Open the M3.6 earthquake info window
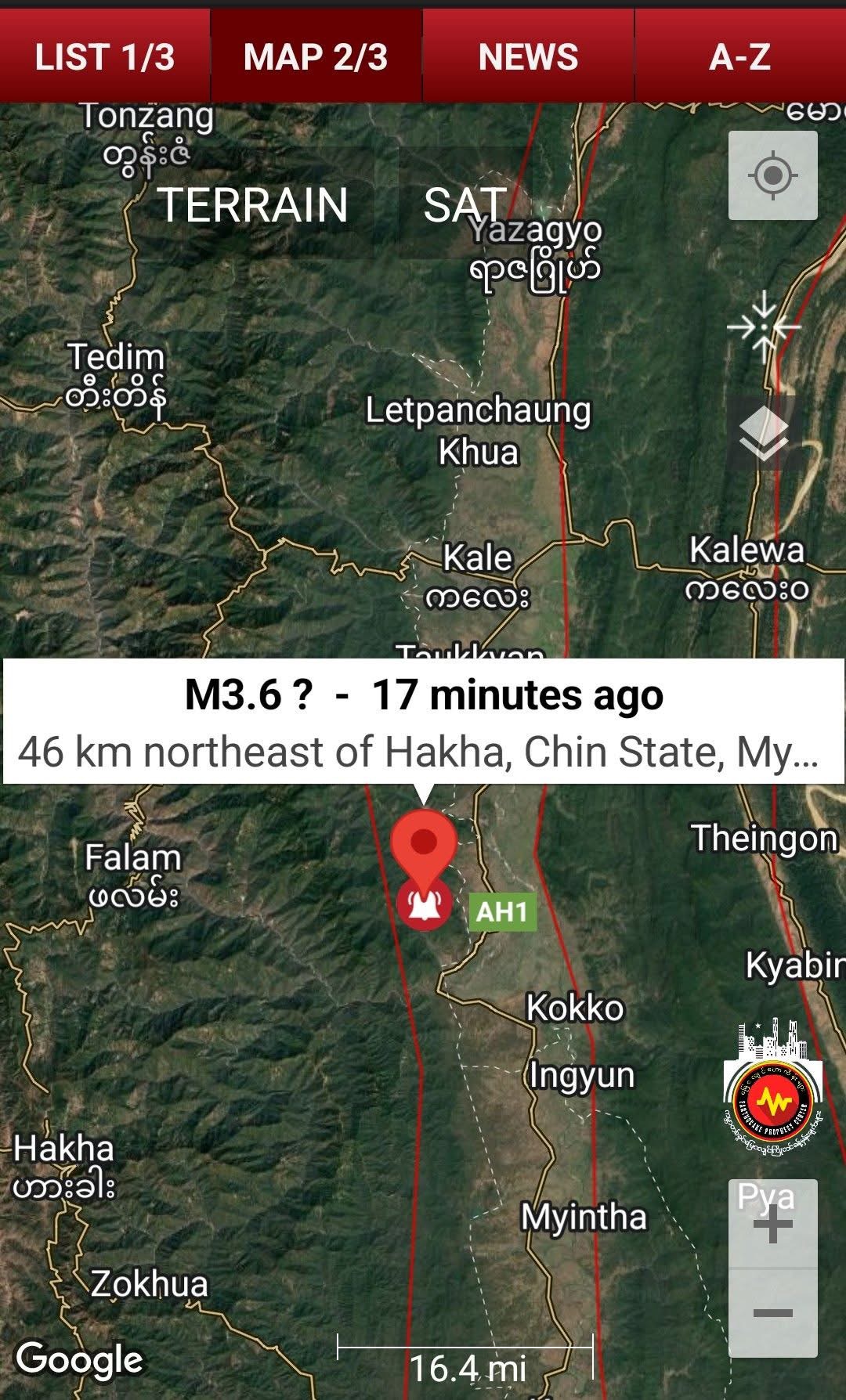Image resolution: width=846 pixels, height=1400 pixels. pyautogui.click(x=424, y=721)
